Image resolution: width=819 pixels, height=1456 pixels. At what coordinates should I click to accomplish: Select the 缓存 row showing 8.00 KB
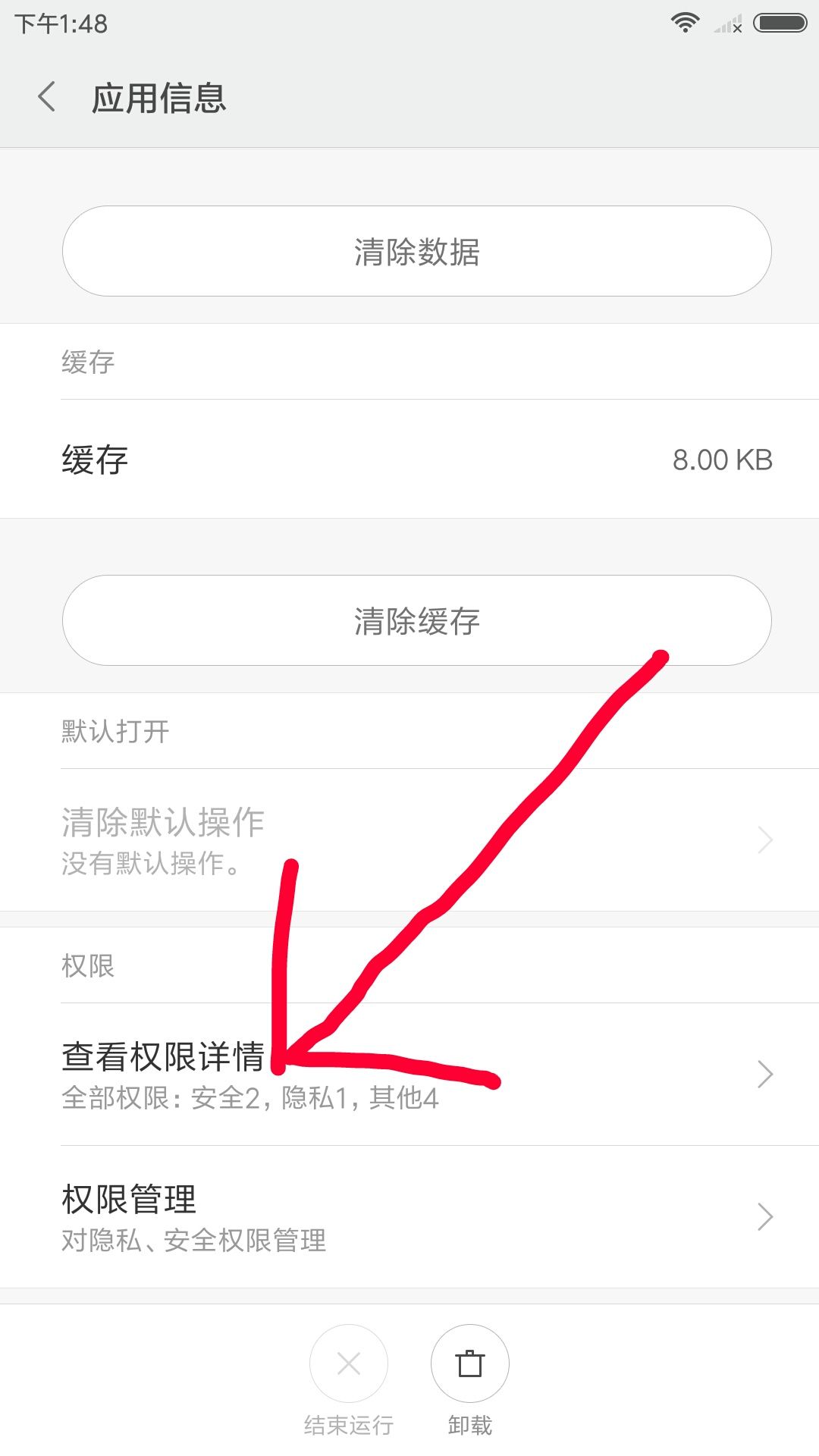coord(409,460)
